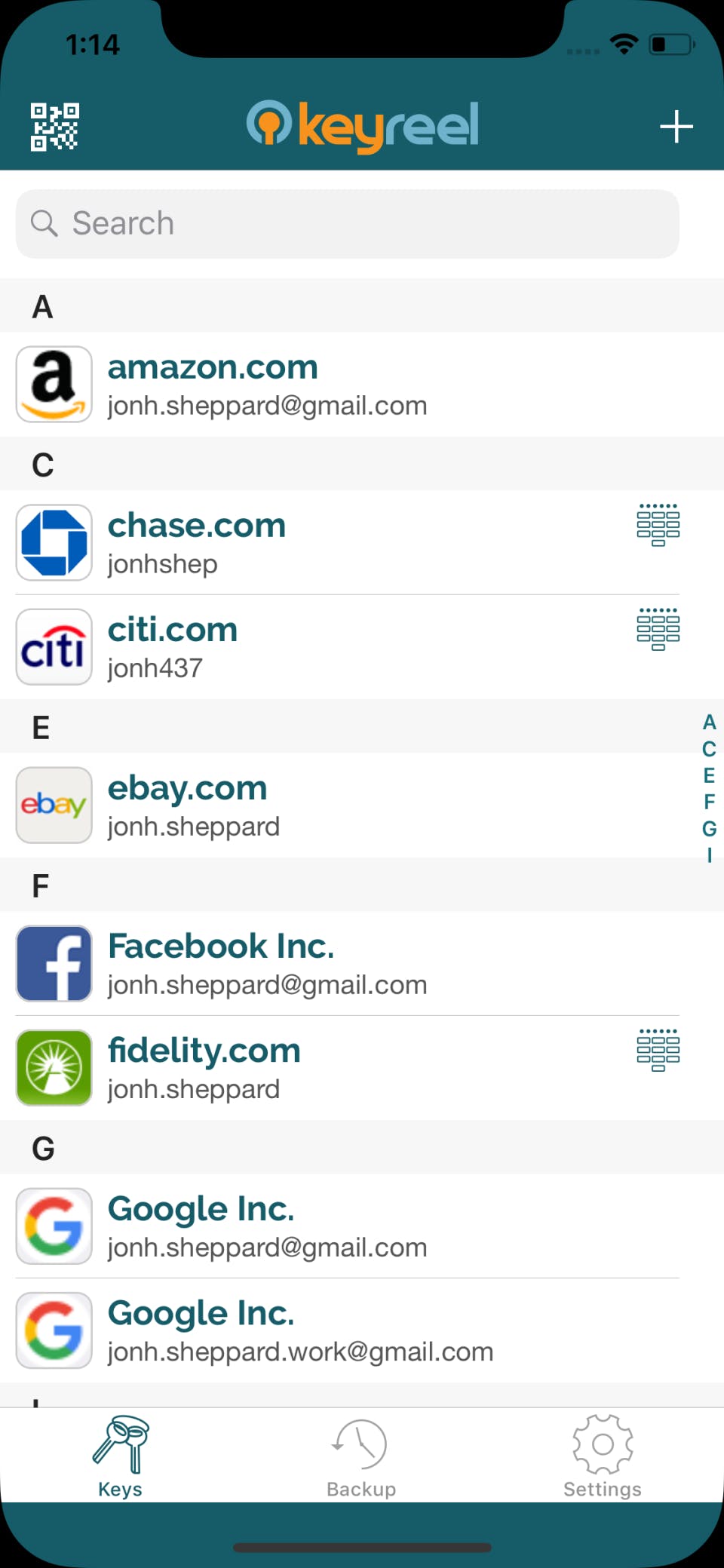
Task: Tap the keypad icon for citi.com
Action: point(658,629)
